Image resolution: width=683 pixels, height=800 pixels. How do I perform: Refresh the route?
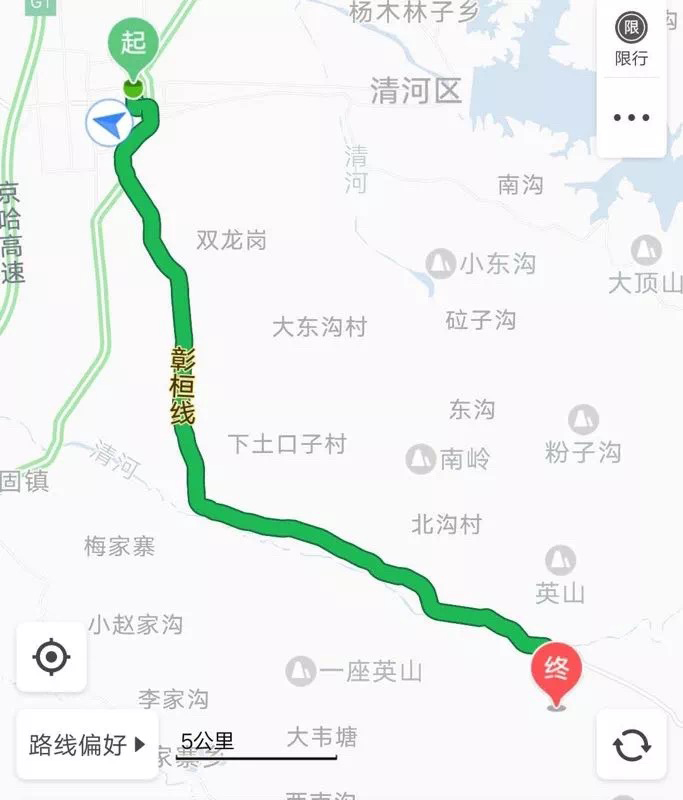tap(631, 744)
